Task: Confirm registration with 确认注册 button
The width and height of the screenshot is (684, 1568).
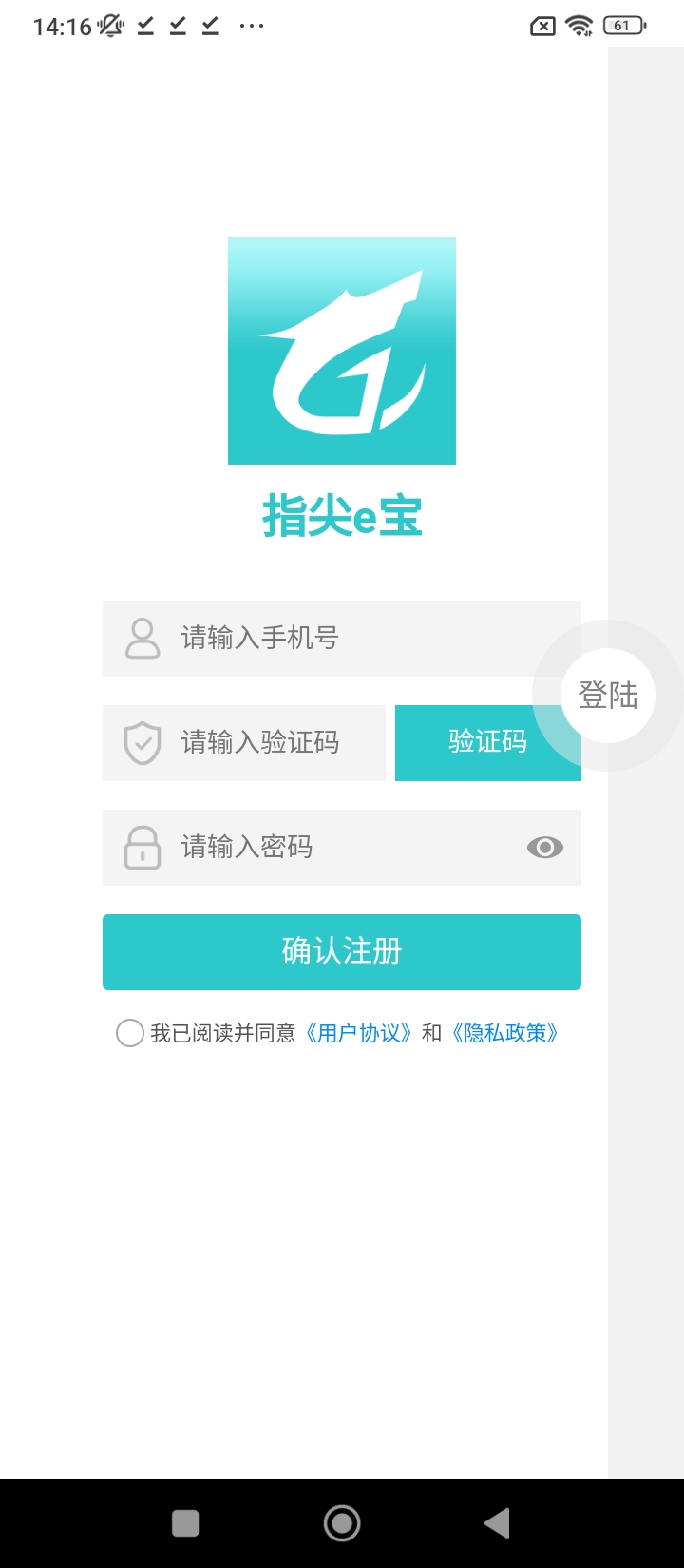Action: point(342,952)
